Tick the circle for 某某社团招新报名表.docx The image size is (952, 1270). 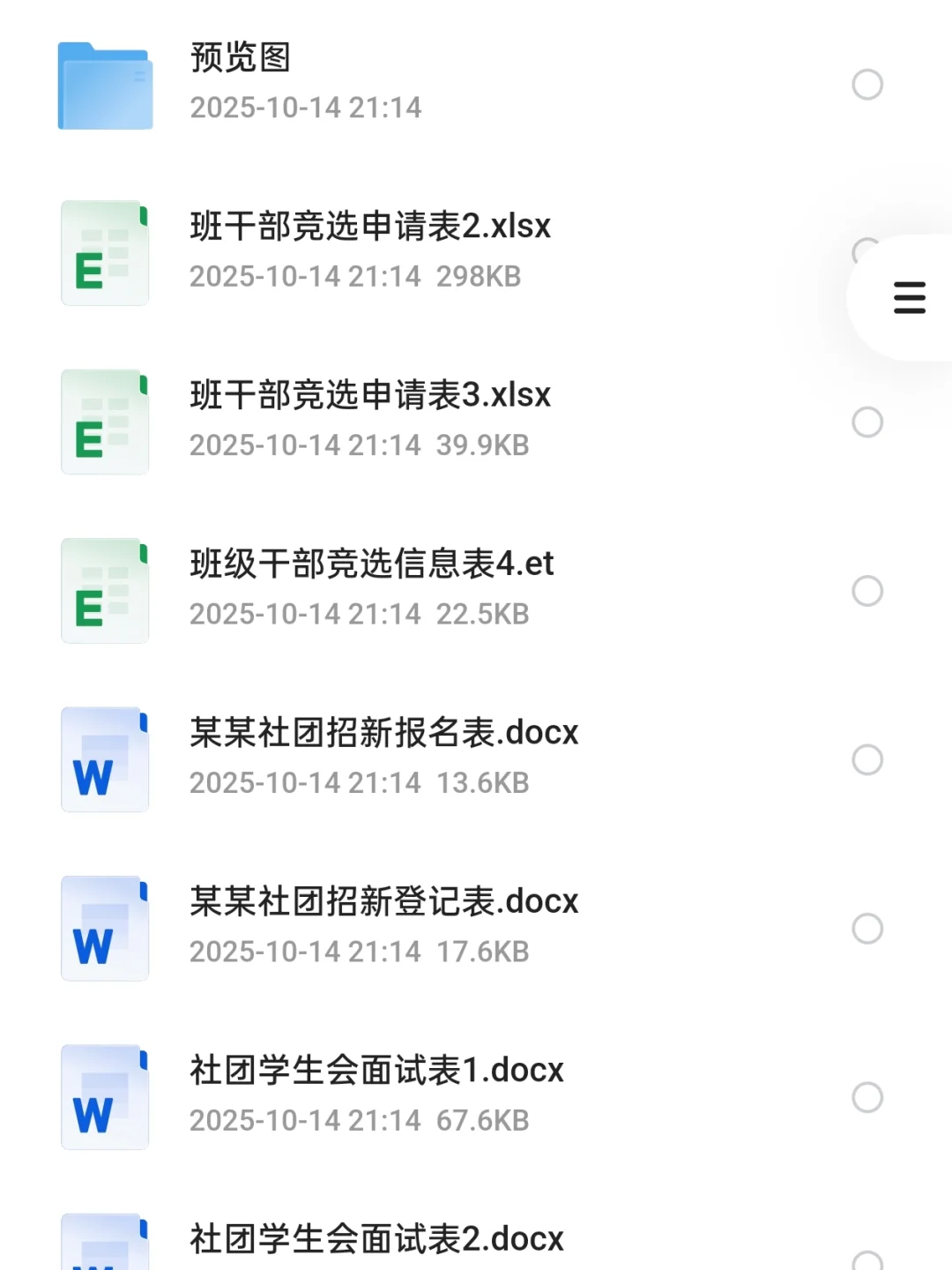click(x=867, y=760)
